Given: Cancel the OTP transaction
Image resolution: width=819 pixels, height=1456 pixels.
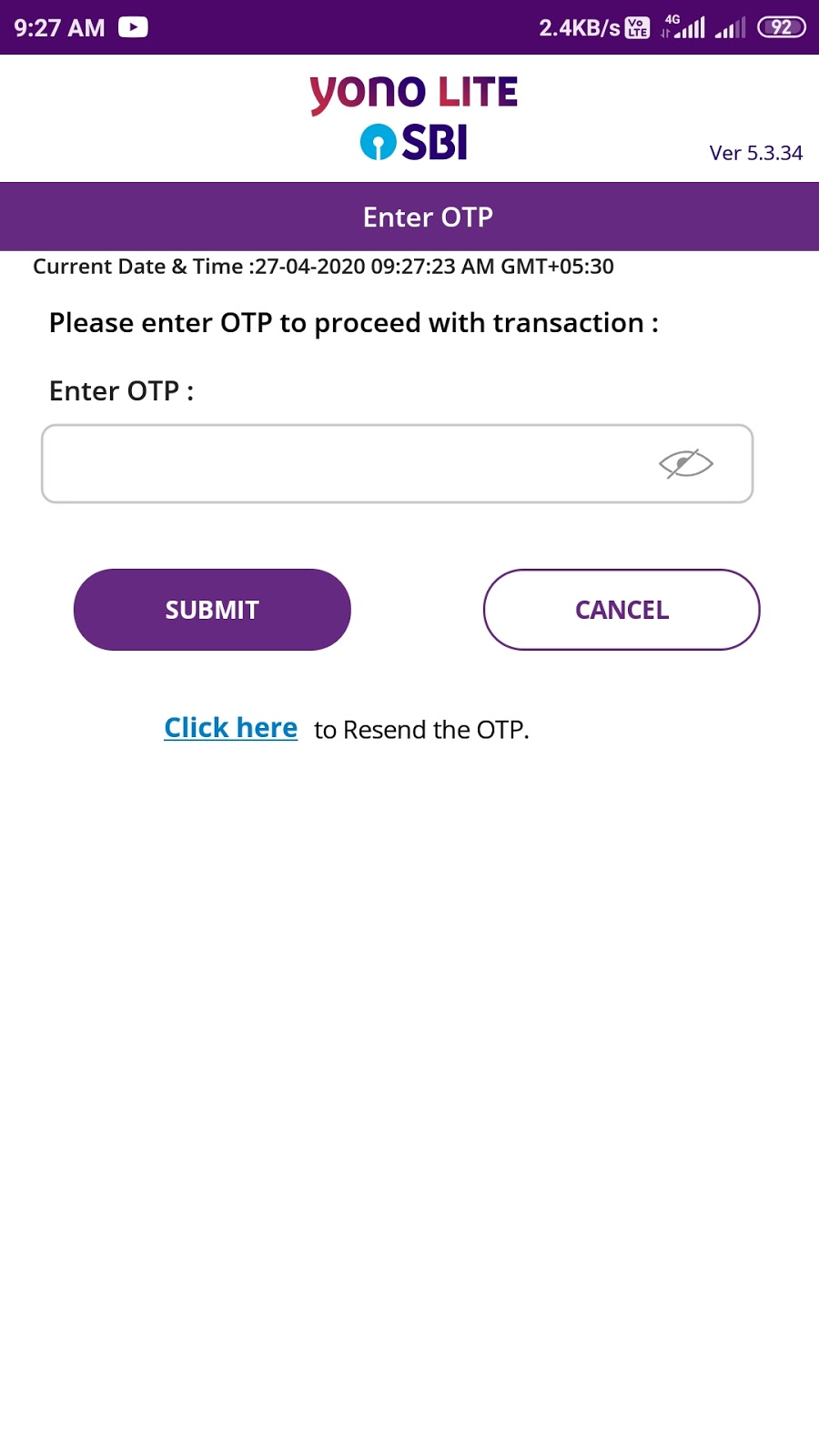Looking at the screenshot, I should [x=622, y=610].
